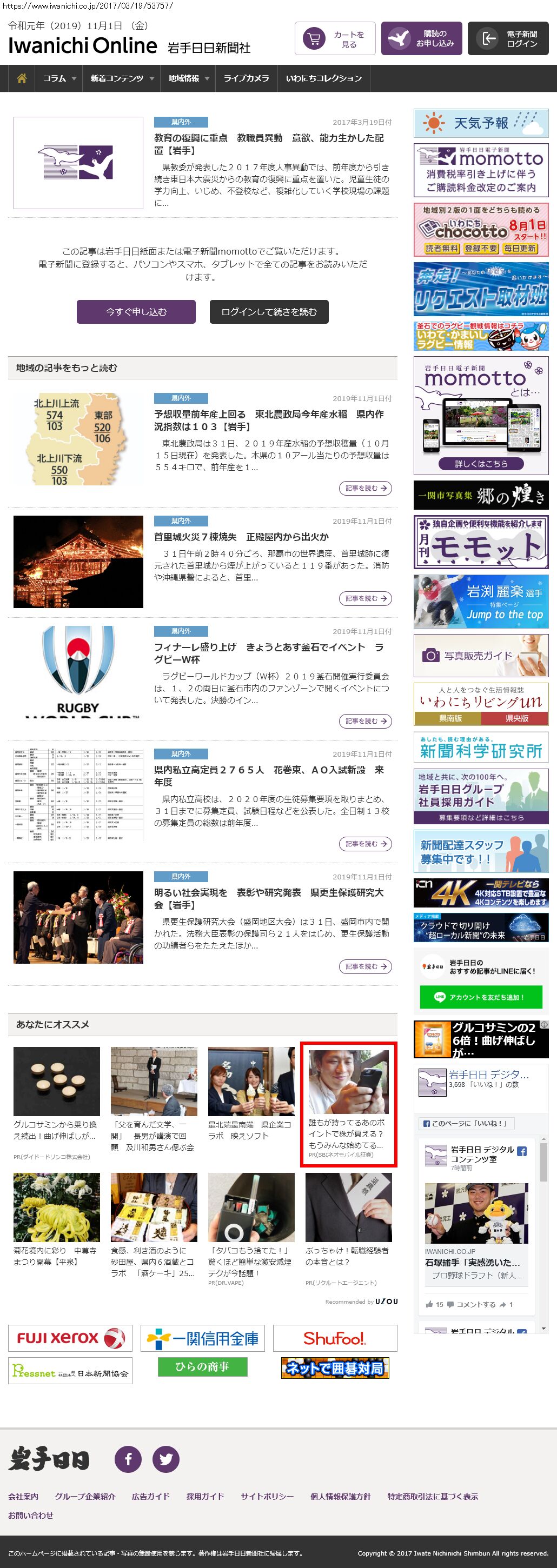Tap 購読のお申し込み button
This screenshot has height=1568, width=557.
[421, 39]
